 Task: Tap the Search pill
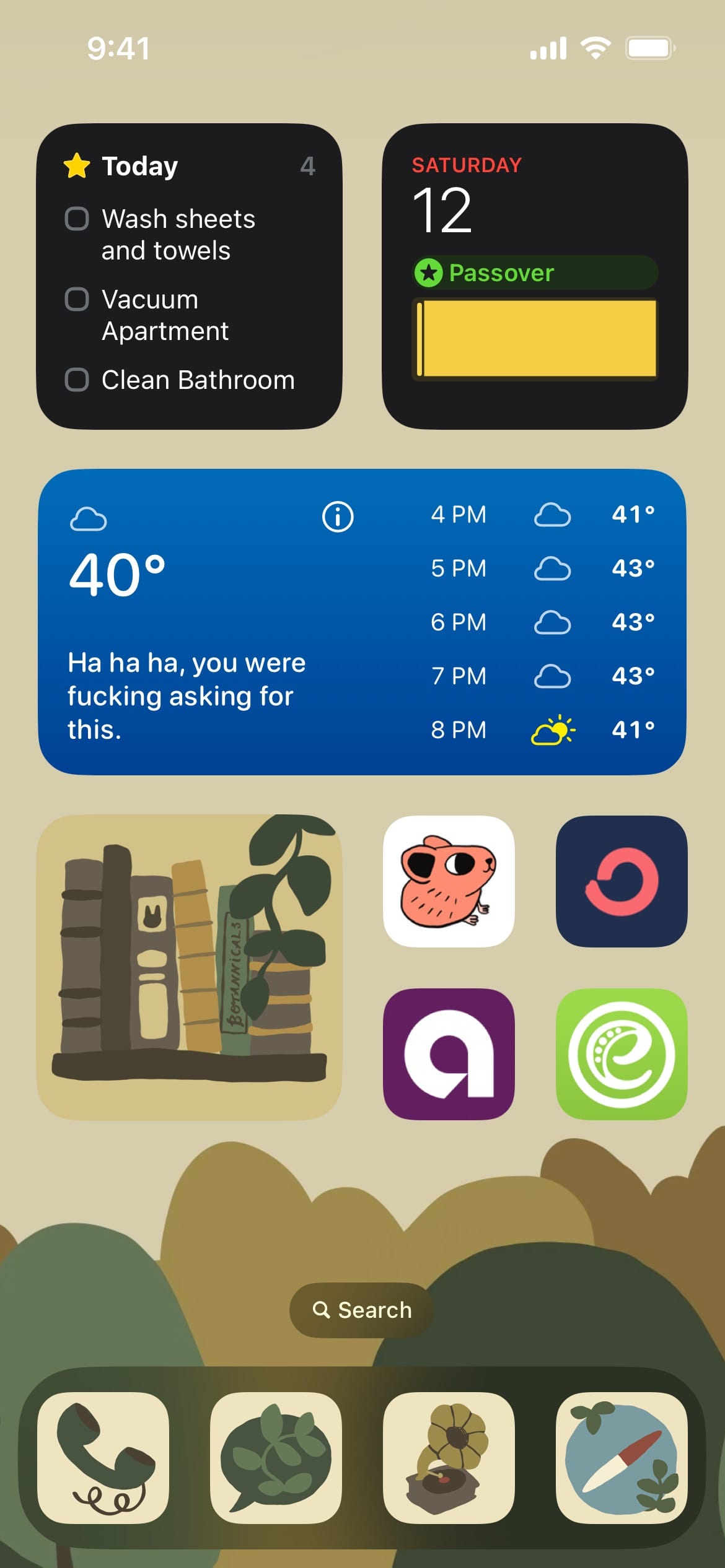coord(362,1310)
